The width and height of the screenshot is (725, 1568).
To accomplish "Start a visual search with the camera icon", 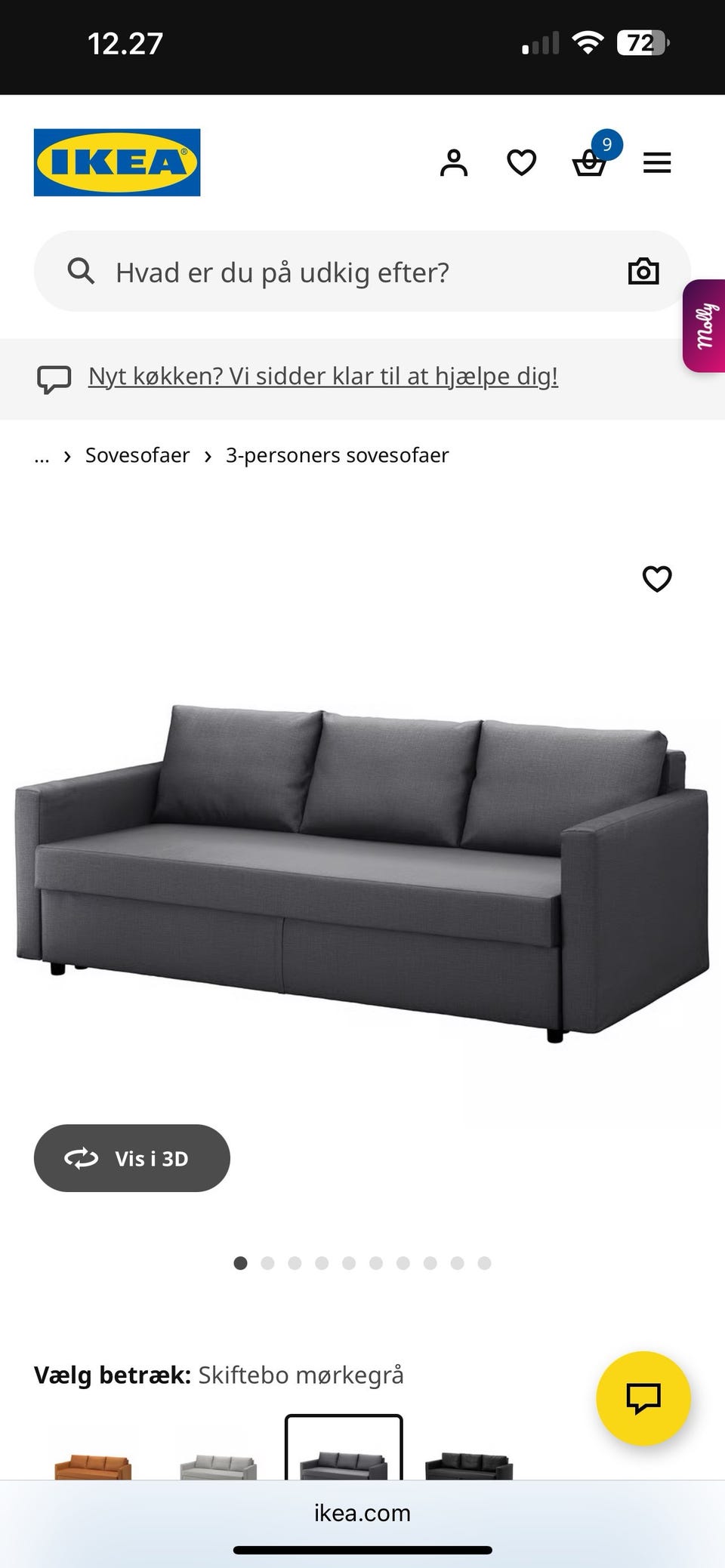I will click(643, 270).
